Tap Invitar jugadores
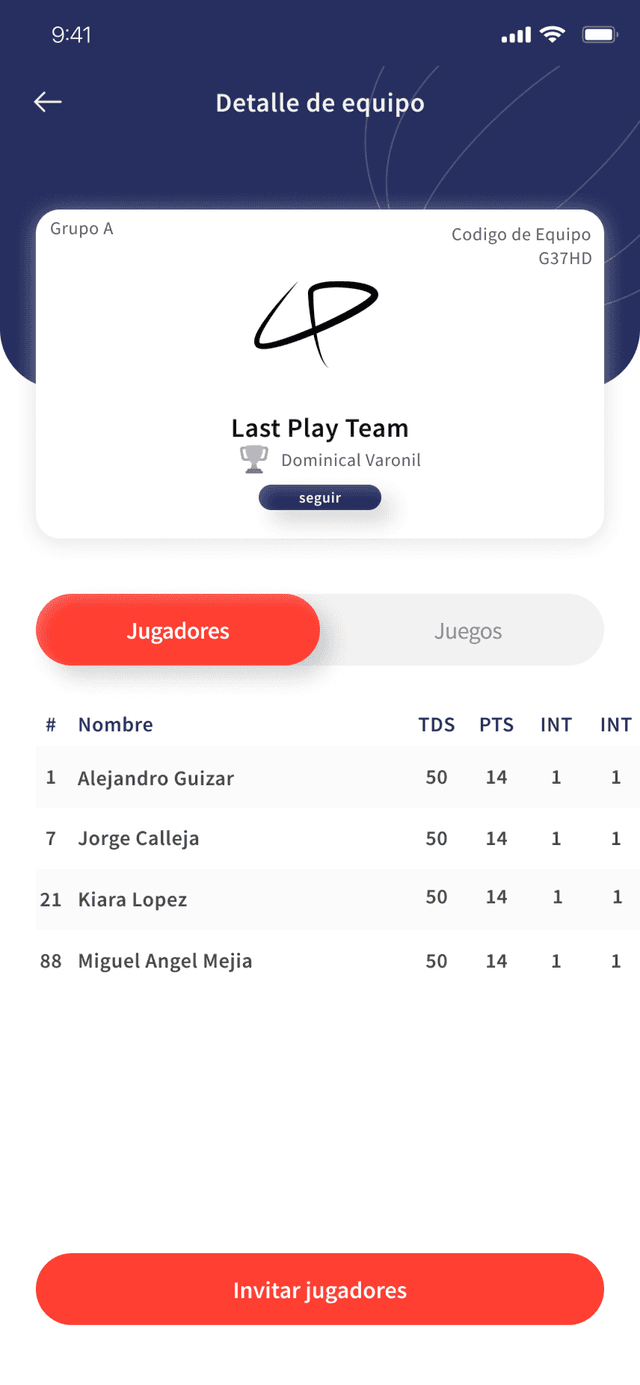 tap(320, 1289)
